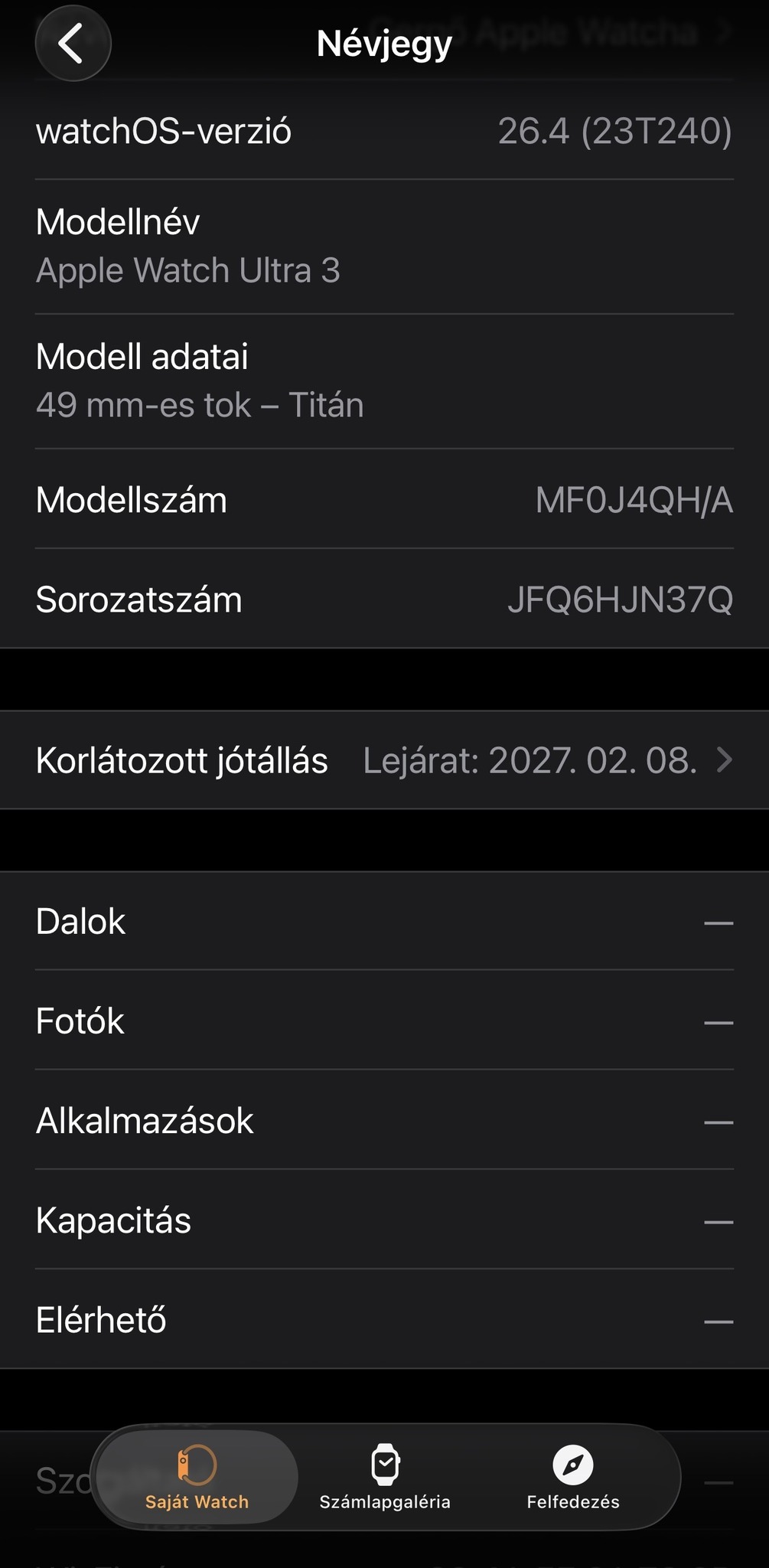Switch to the Felfedezés tab

(x=573, y=1478)
